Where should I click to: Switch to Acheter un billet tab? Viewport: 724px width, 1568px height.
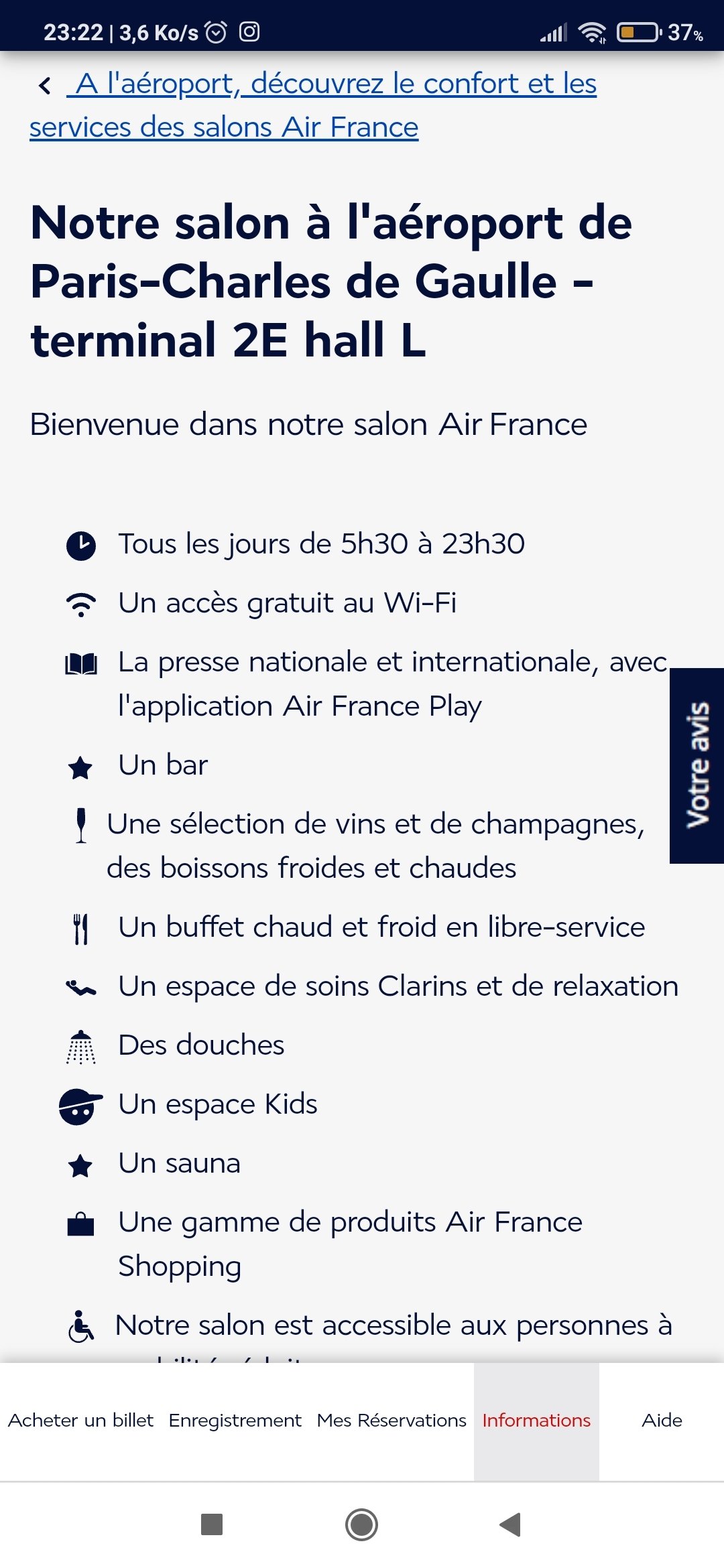80,1420
